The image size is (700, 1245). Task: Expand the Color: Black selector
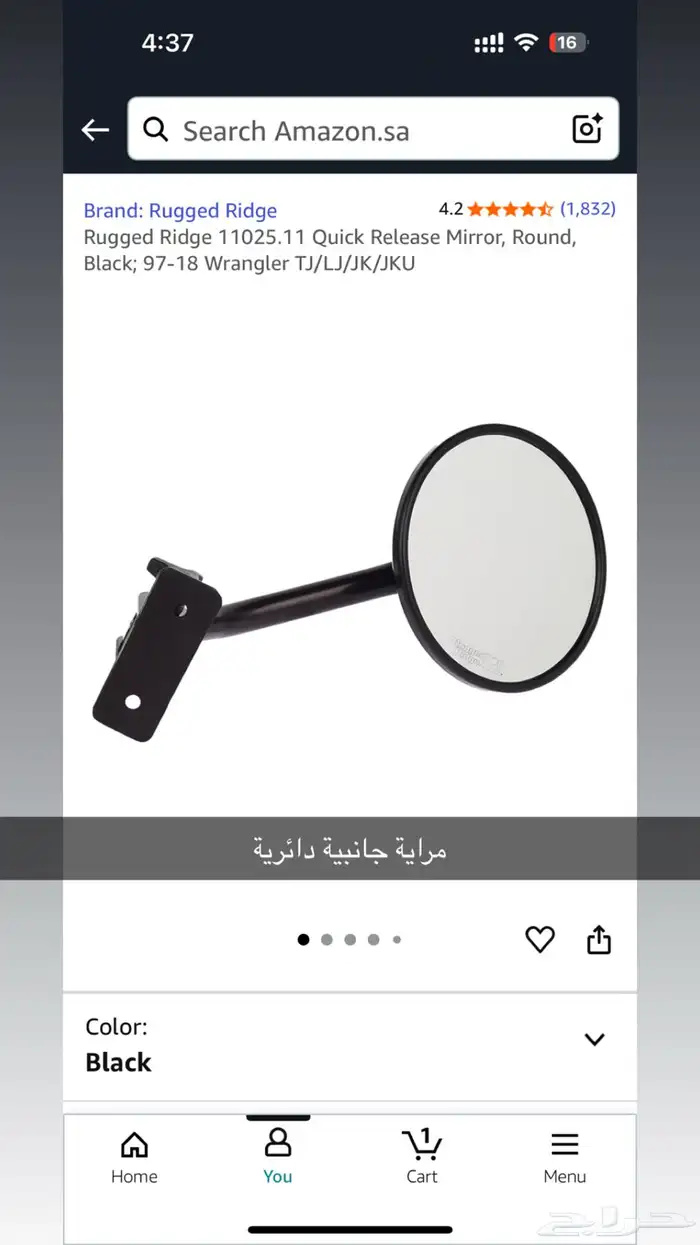pos(594,1040)
